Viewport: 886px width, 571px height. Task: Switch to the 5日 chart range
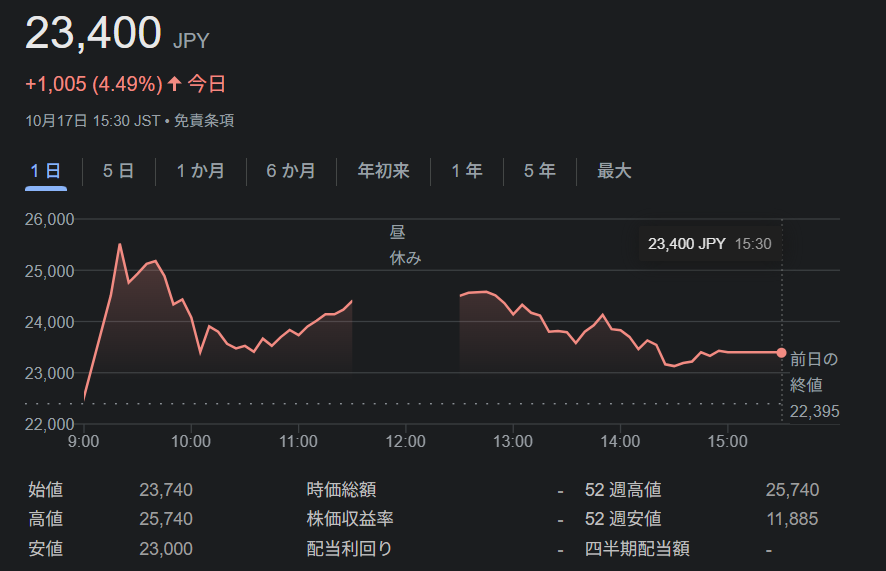tap(118, 171)
